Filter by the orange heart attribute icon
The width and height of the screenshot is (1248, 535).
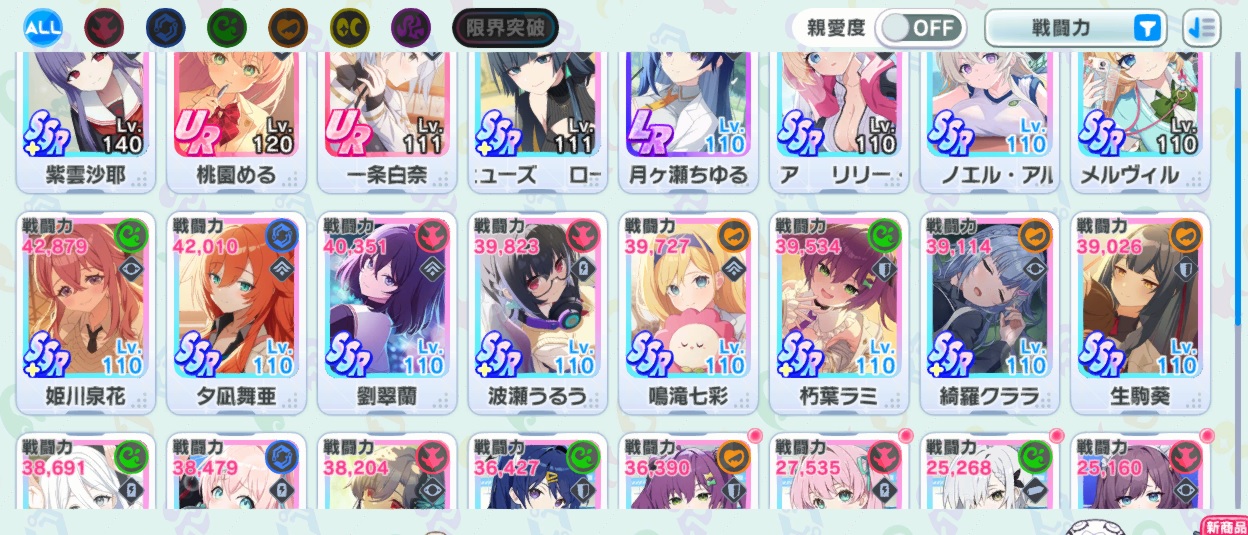pos(288,27)
